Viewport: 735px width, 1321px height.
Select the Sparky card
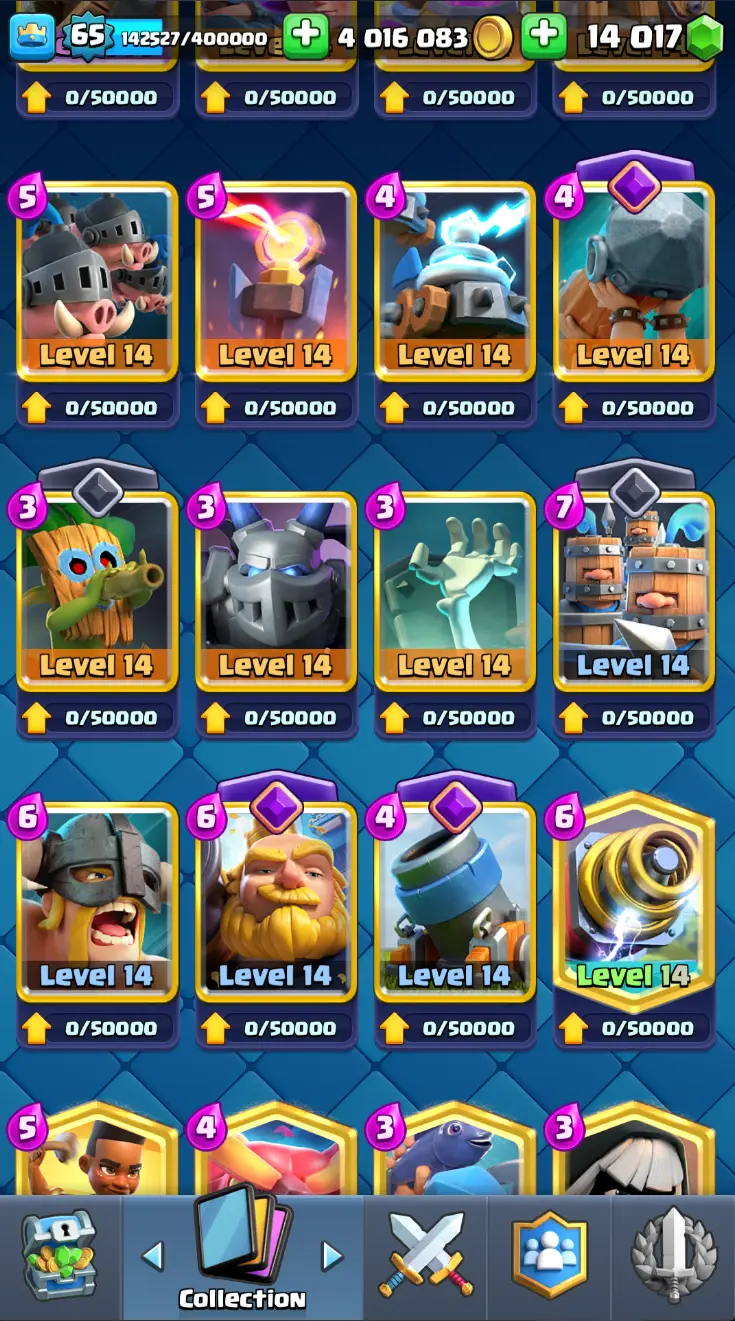tap(634, 905)
